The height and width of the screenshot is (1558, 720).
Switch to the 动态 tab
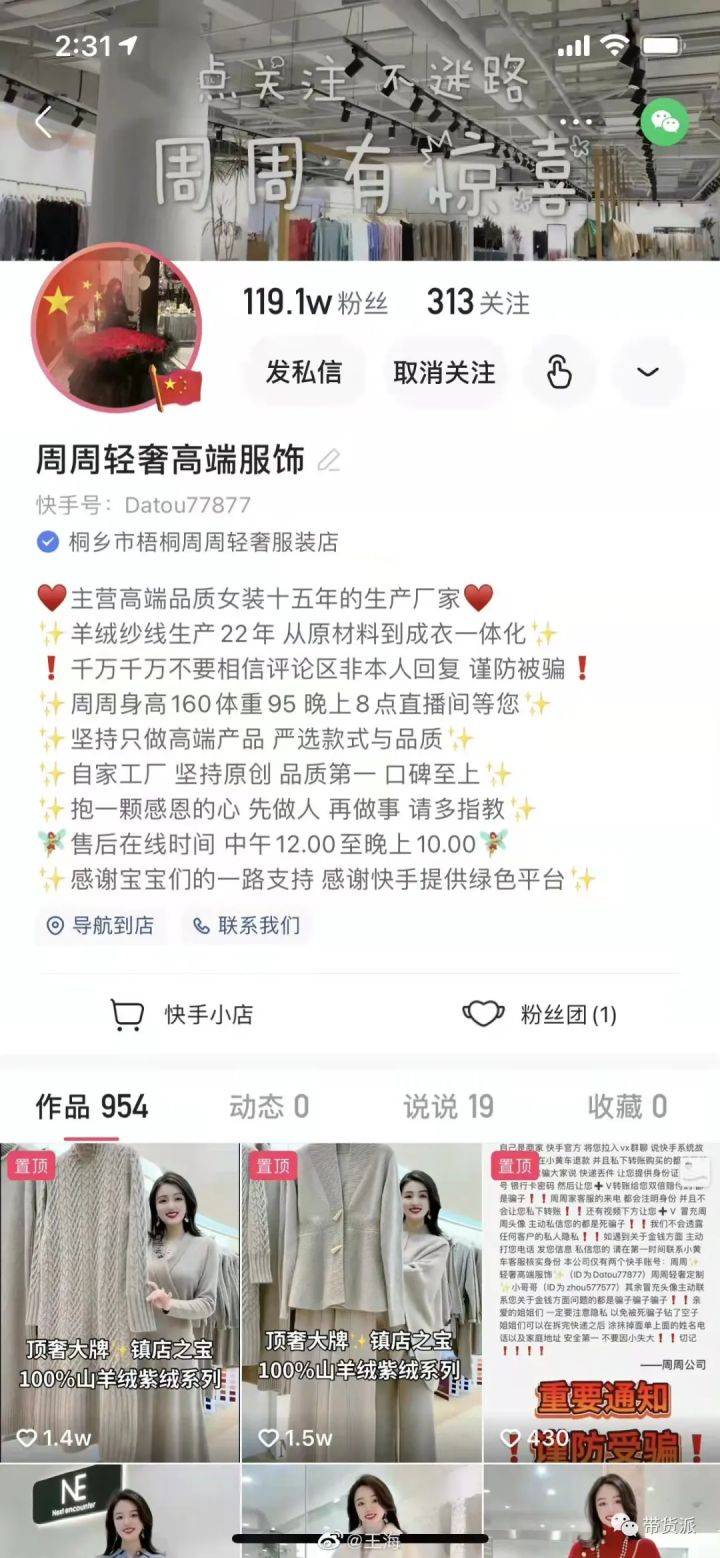(x=269, y=1106)
